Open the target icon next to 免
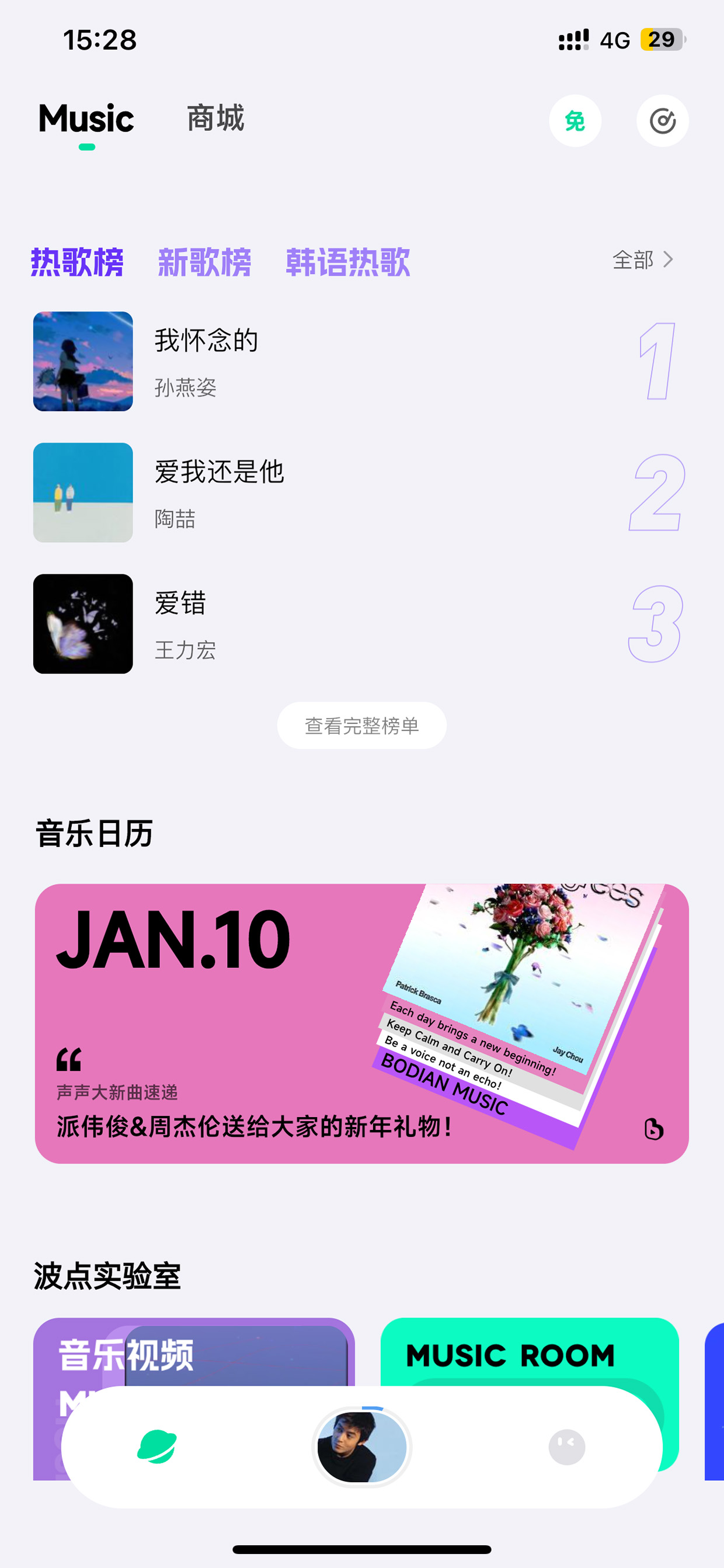The width and height of the screenshot is (724, 1568). [663, 120]
